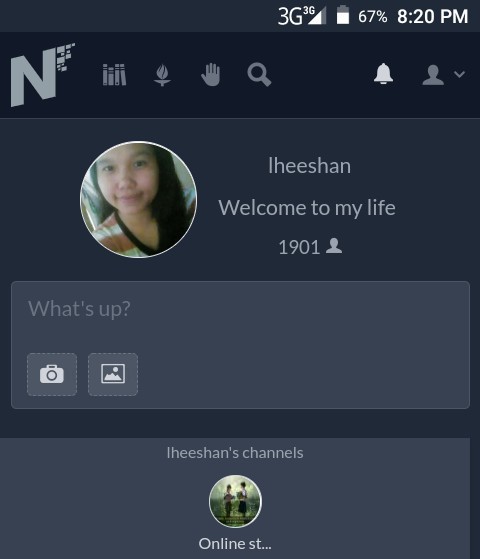Attach an image from the gallery

[x=113, y=374]
